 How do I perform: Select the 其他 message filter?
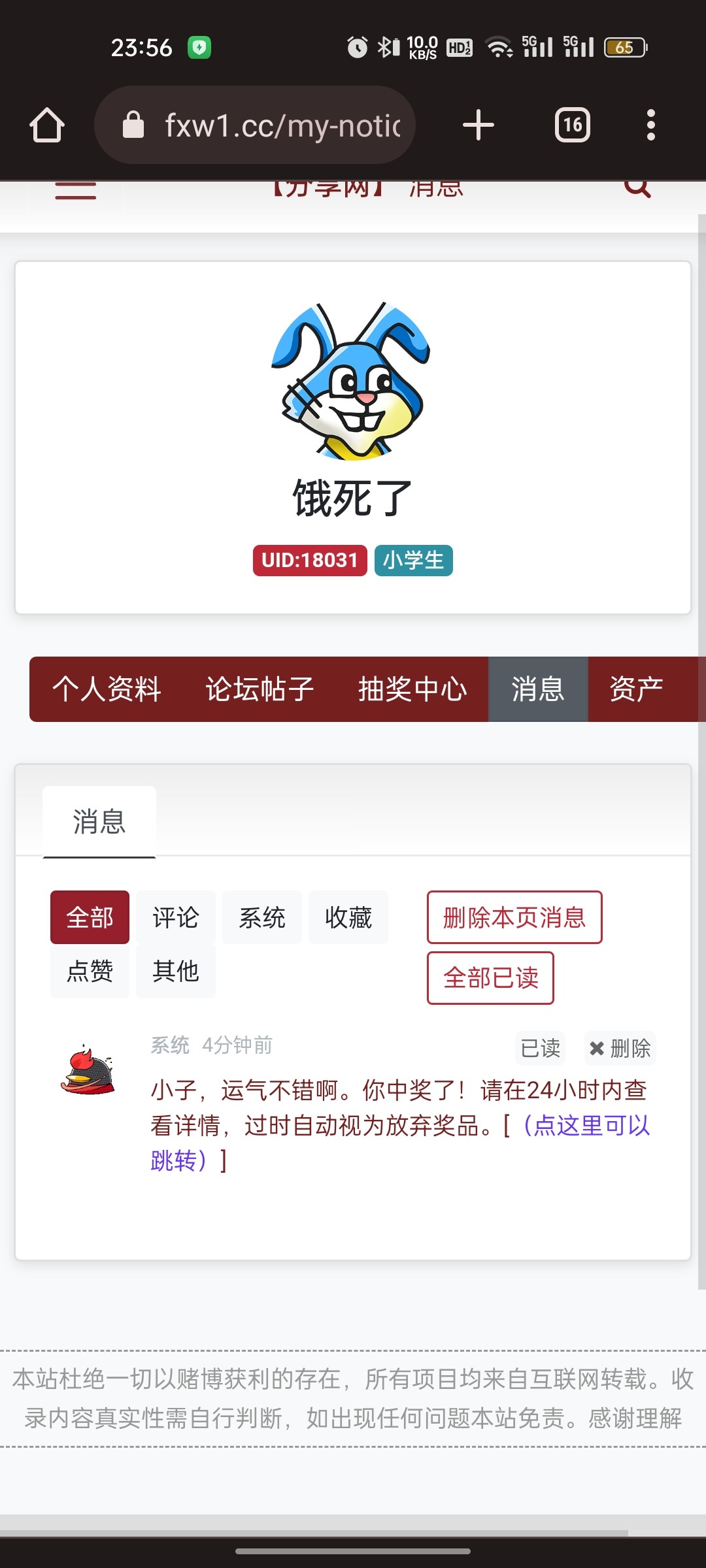coord(175,971)
